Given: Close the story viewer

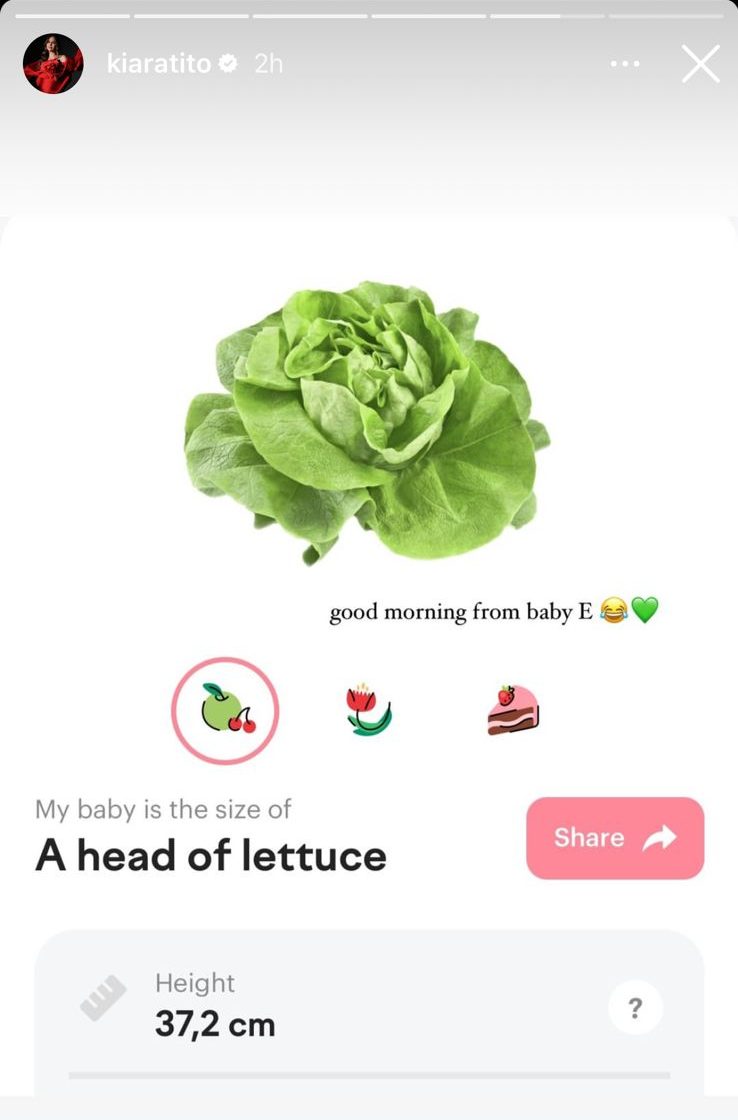Looking at the screenshot, I should click(700, 64).
